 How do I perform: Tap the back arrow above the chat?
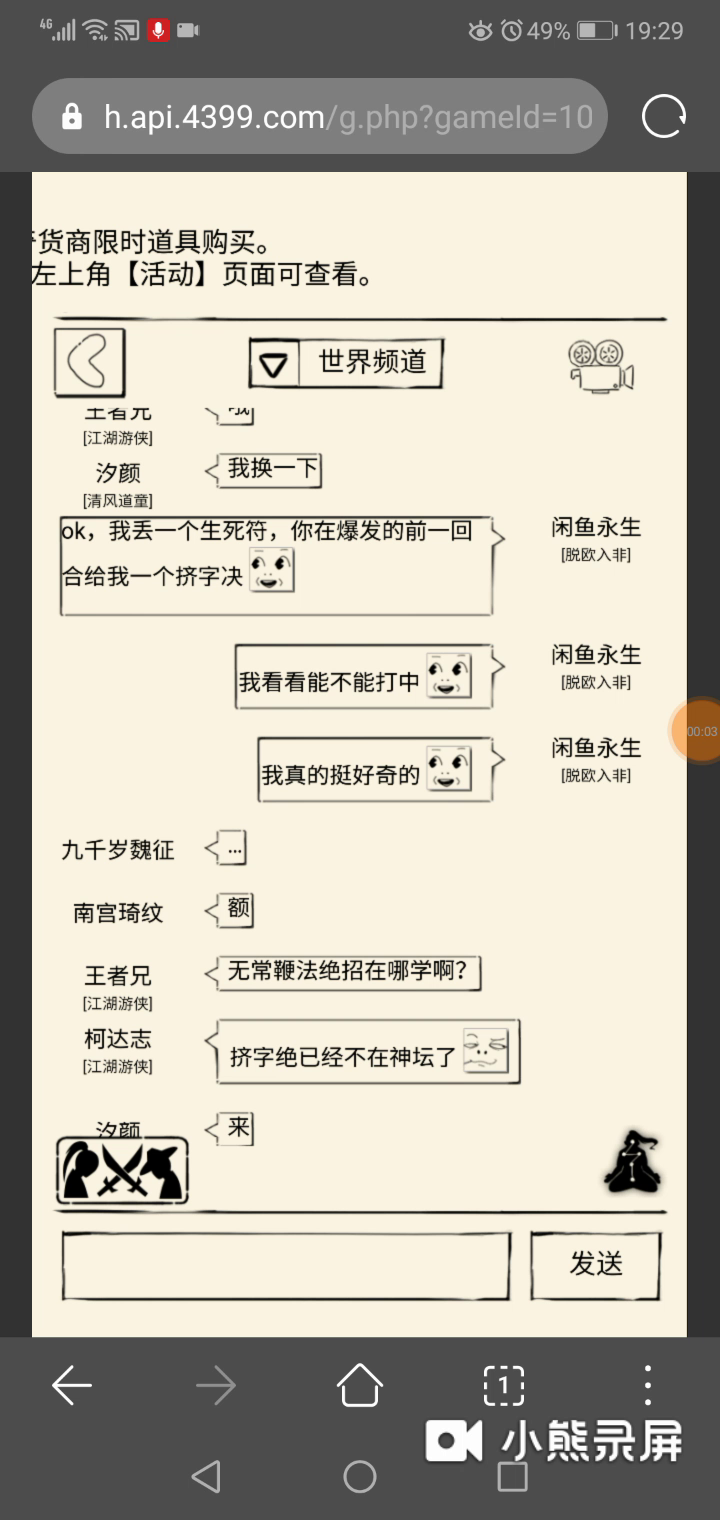[x=89, y=362]
